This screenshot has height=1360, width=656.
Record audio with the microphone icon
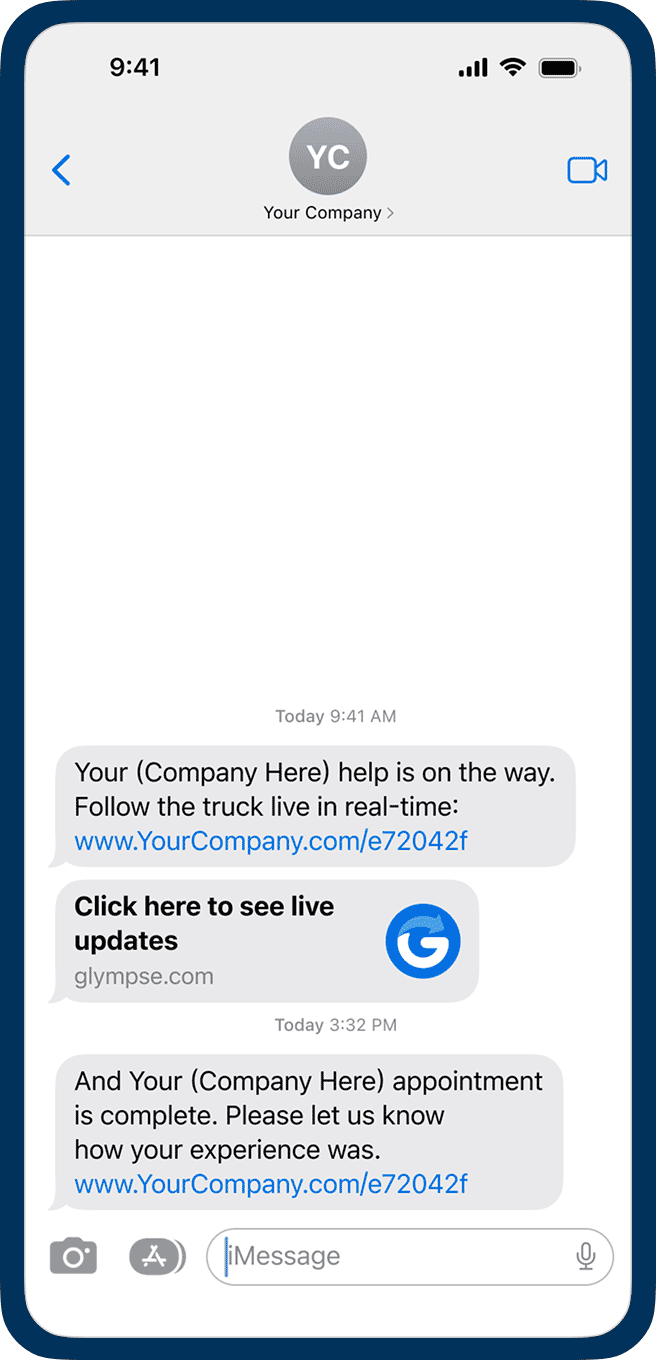coord(586,1256)
